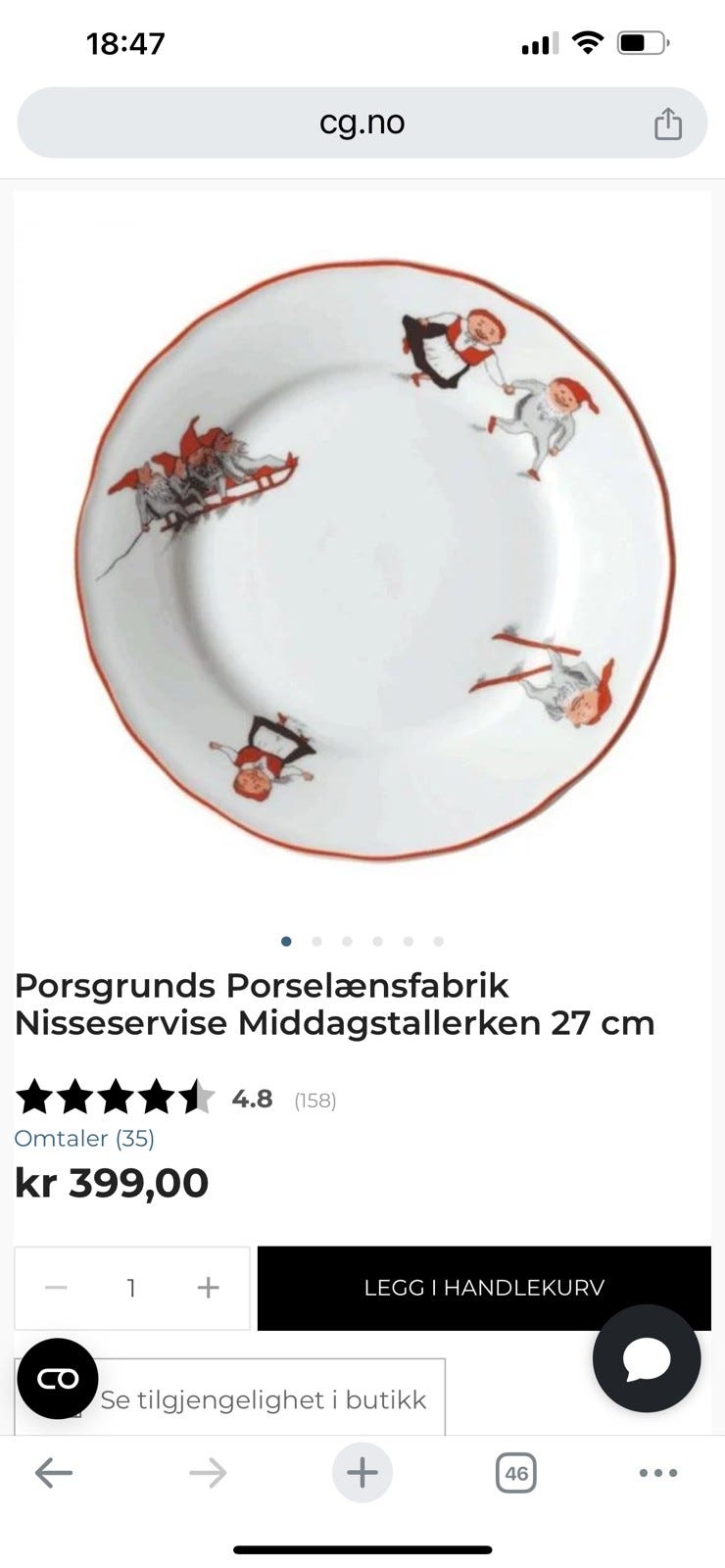Select the last carousel indicator dot
Image resolution: width=725 pixels, height=1568 pixels.
pyautogui.click(x=439, y=940)
